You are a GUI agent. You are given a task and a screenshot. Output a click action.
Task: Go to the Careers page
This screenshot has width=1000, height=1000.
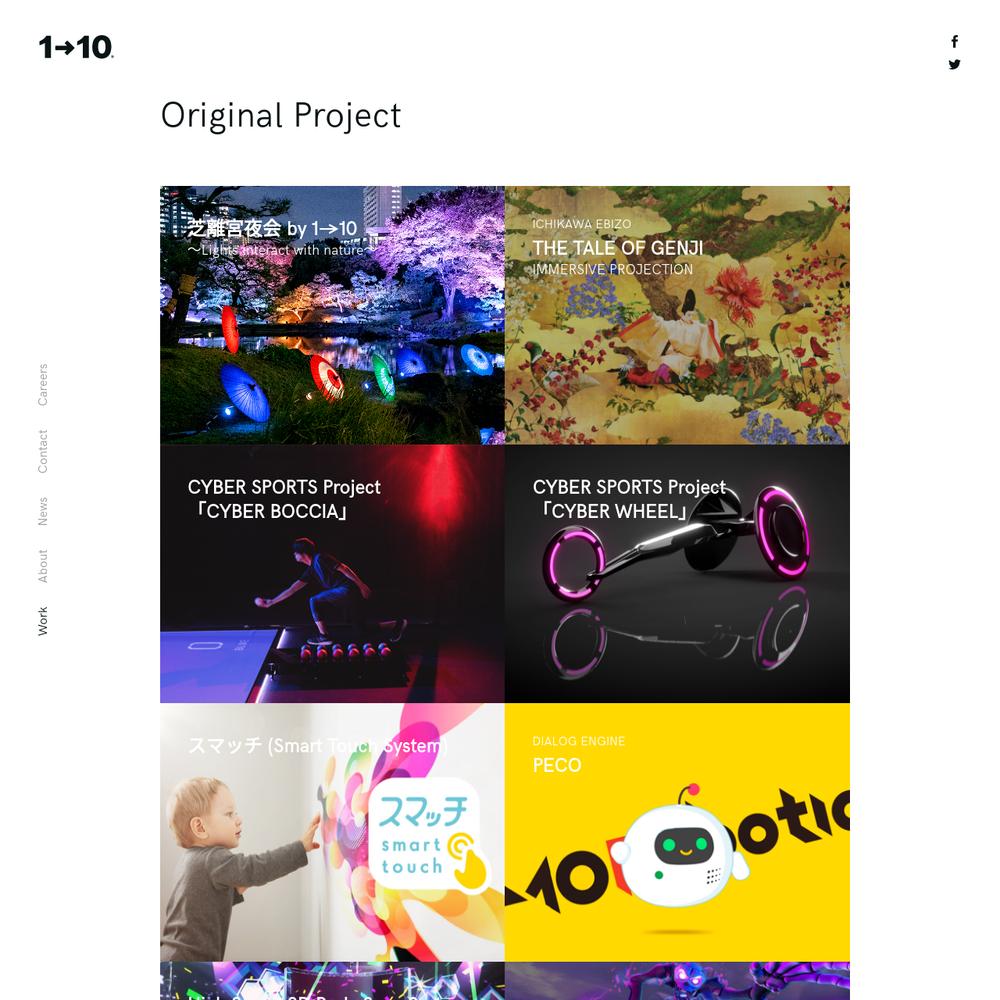43,384
